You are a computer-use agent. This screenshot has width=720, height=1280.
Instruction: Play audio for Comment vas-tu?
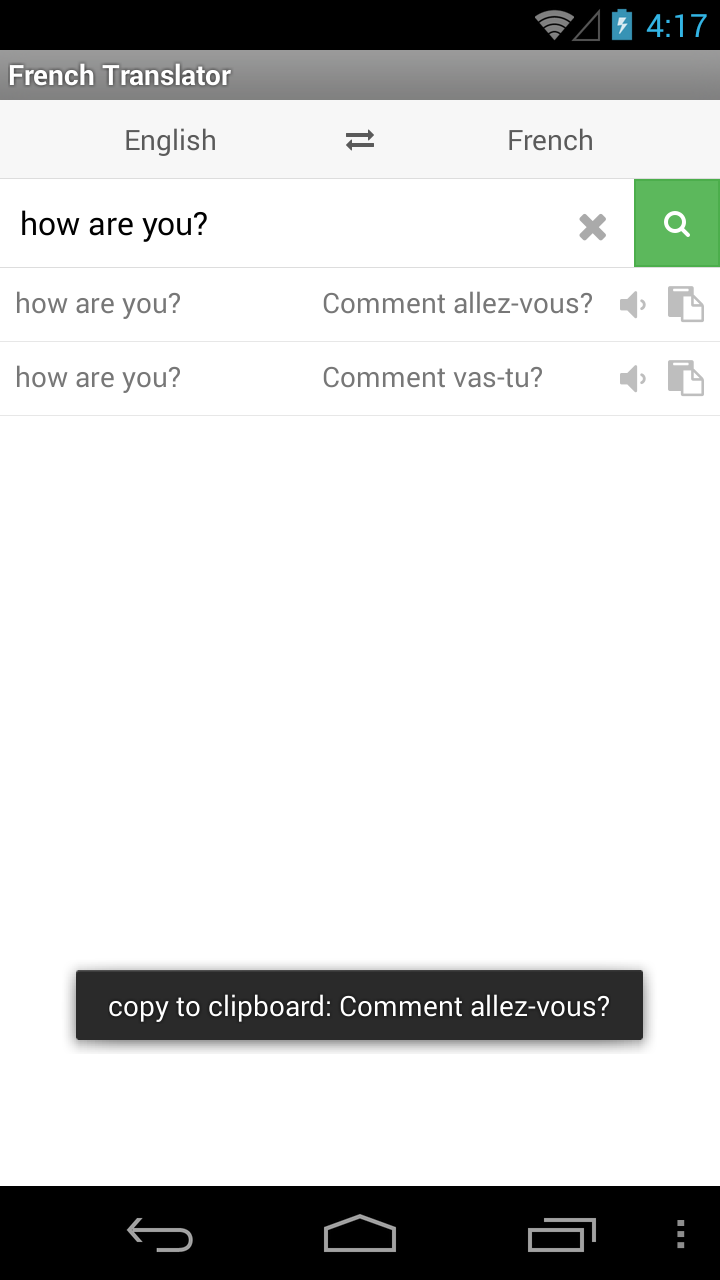click(632, 378)
